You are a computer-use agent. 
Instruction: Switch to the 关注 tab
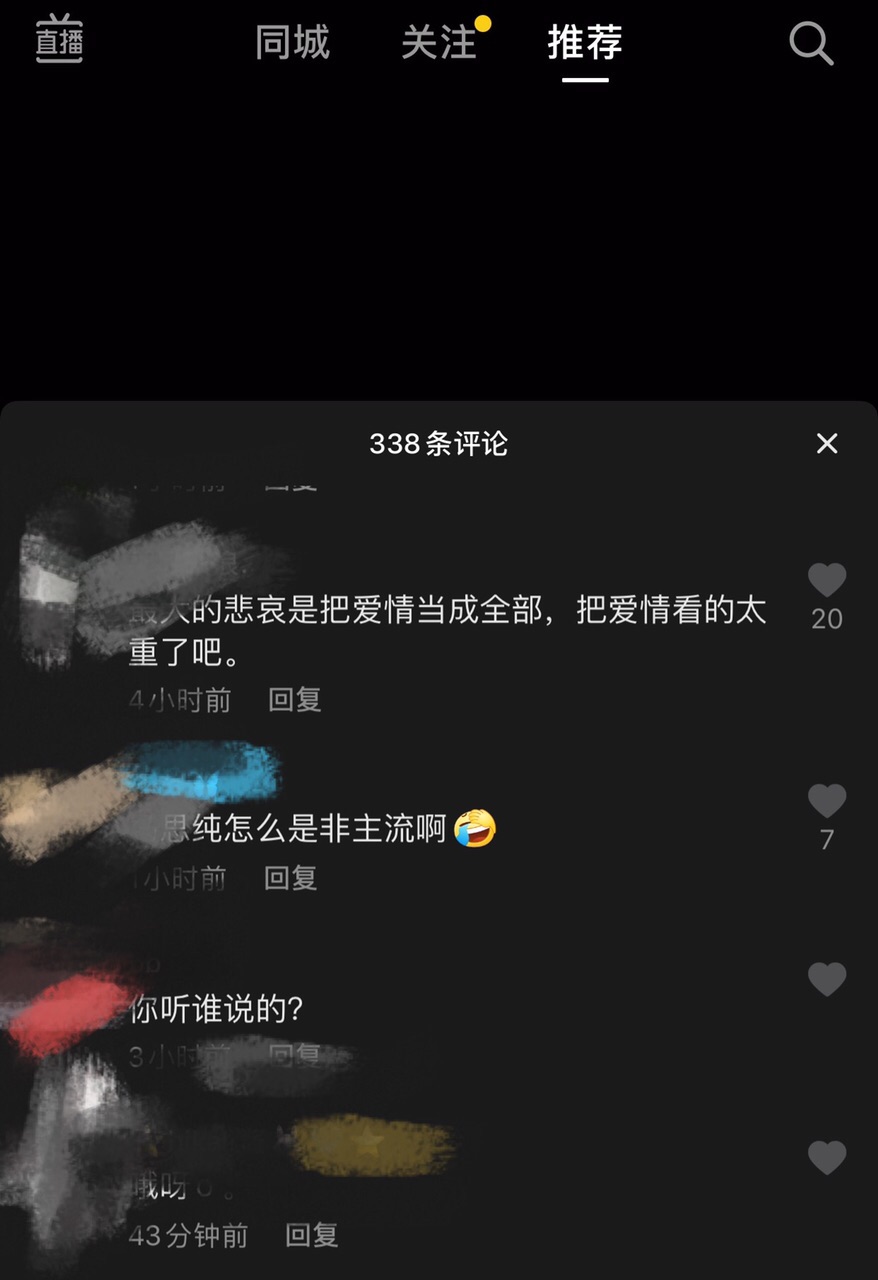(438, 43)
